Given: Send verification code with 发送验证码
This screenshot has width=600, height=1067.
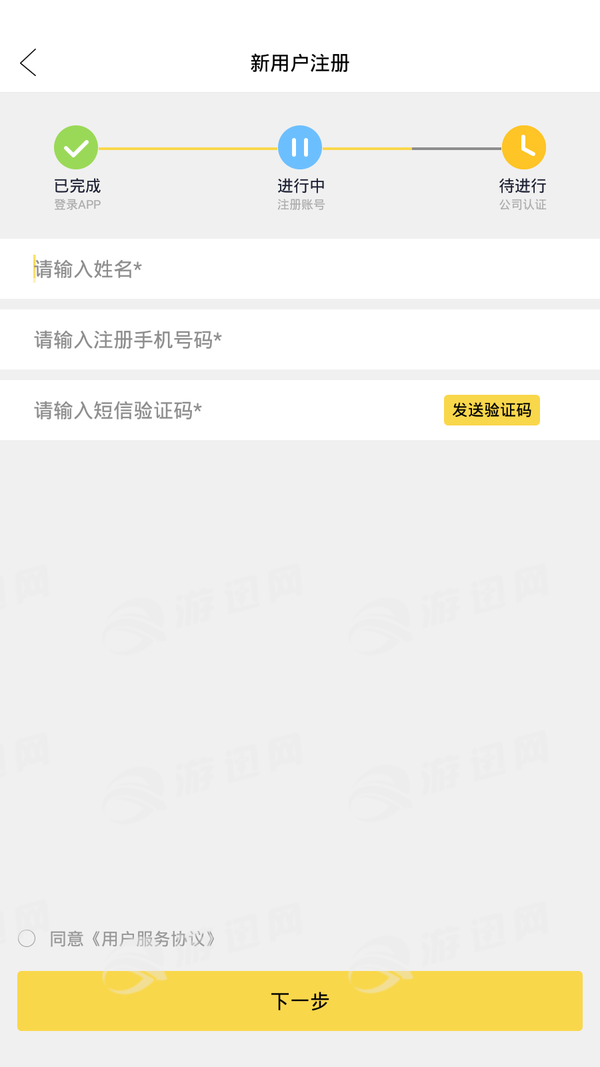Looking at the screenshot, I should [x=491, y=410].
